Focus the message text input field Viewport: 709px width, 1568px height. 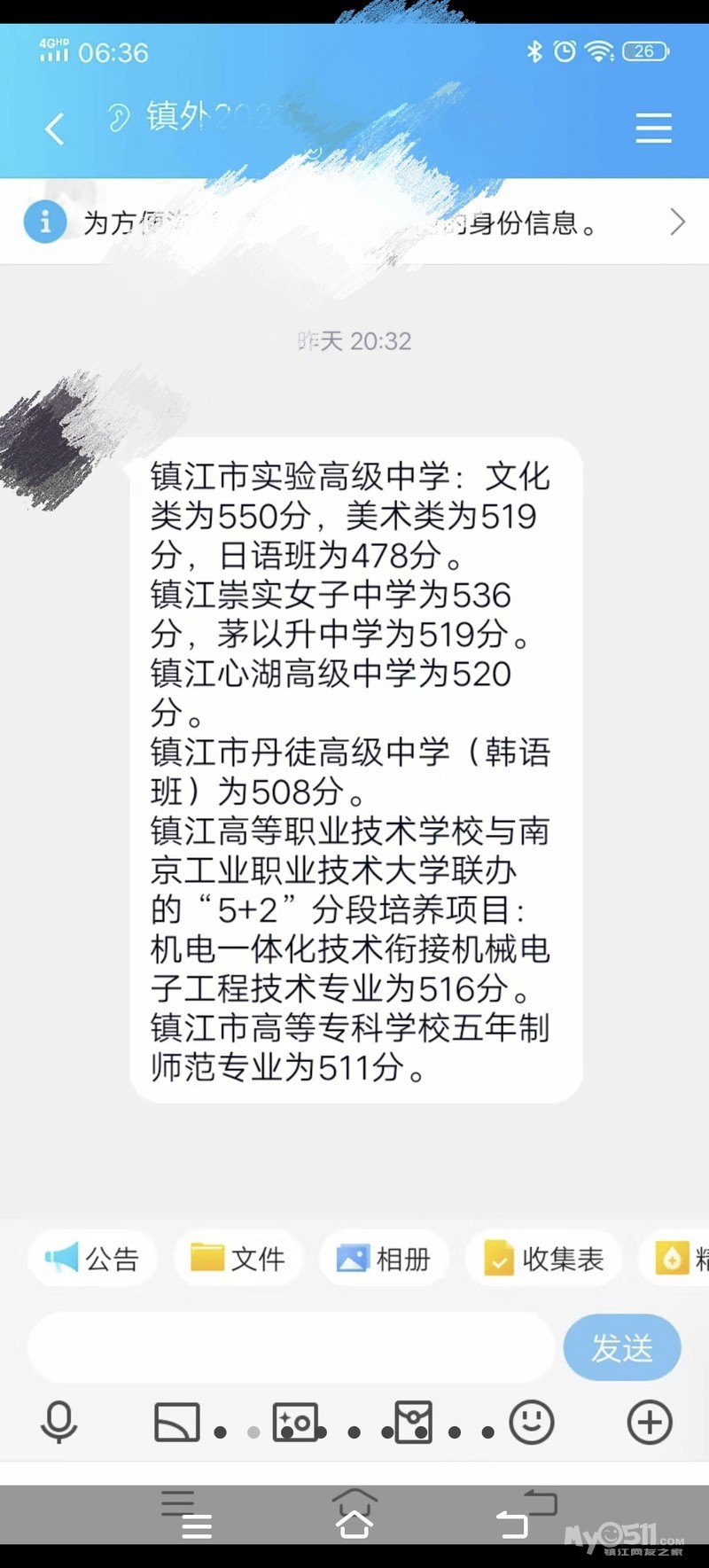(x=291, y=1347)
